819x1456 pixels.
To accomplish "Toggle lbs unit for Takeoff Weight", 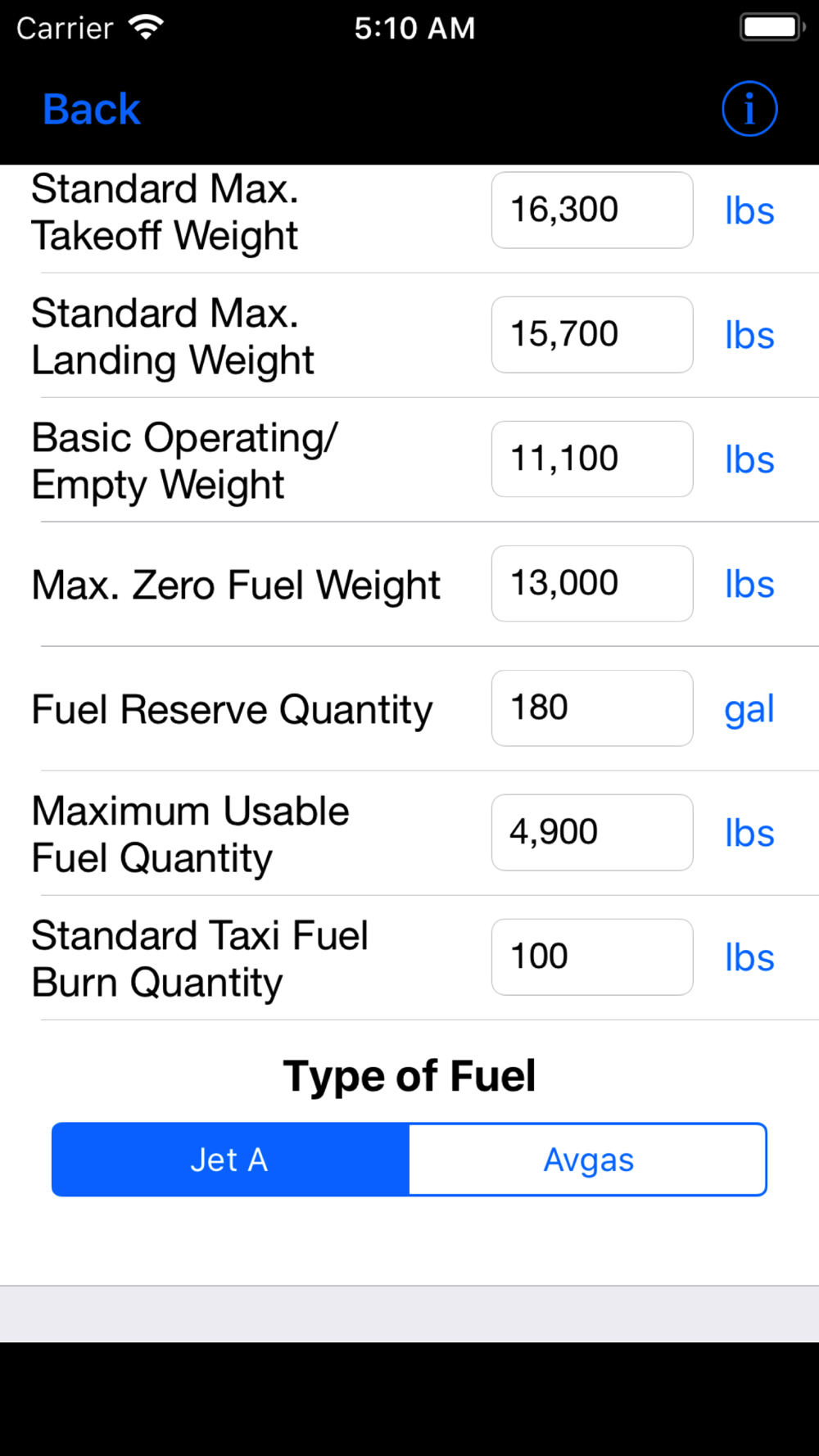I will click(749, 211).
